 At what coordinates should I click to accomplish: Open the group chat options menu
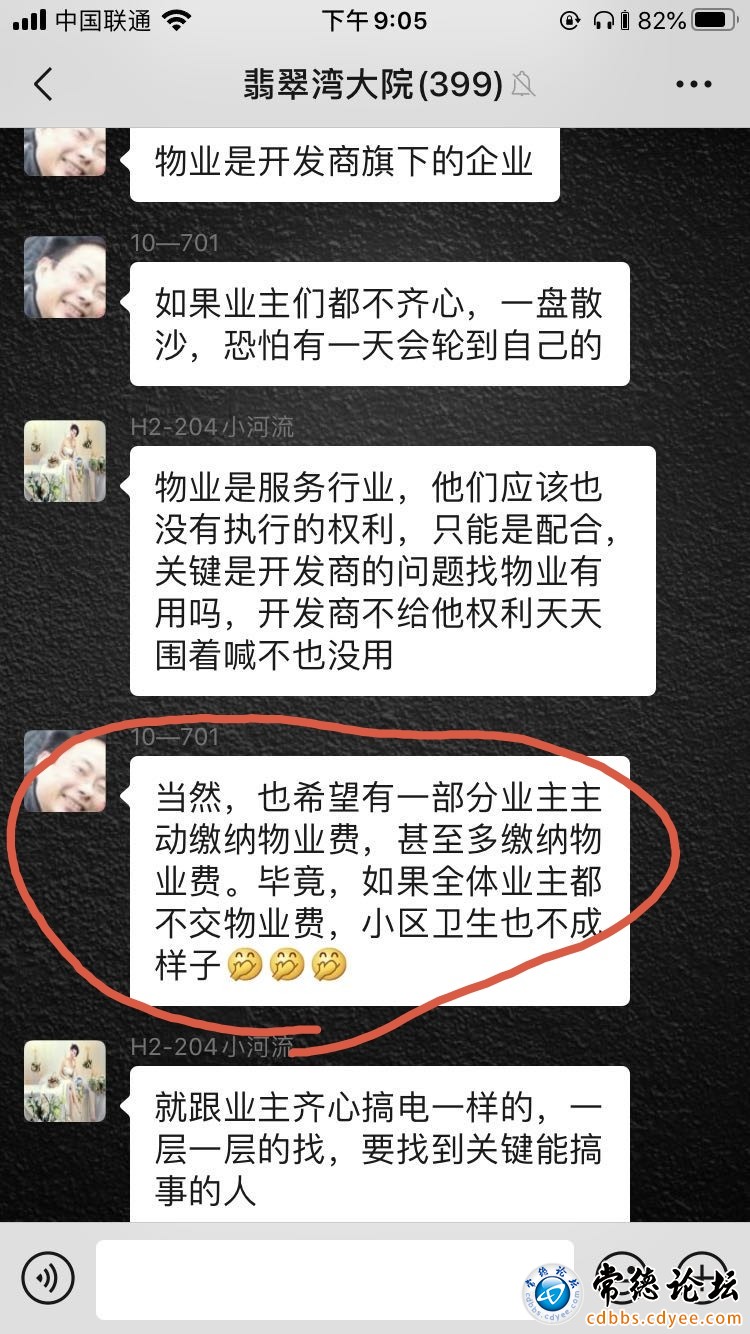pos(693,85)
